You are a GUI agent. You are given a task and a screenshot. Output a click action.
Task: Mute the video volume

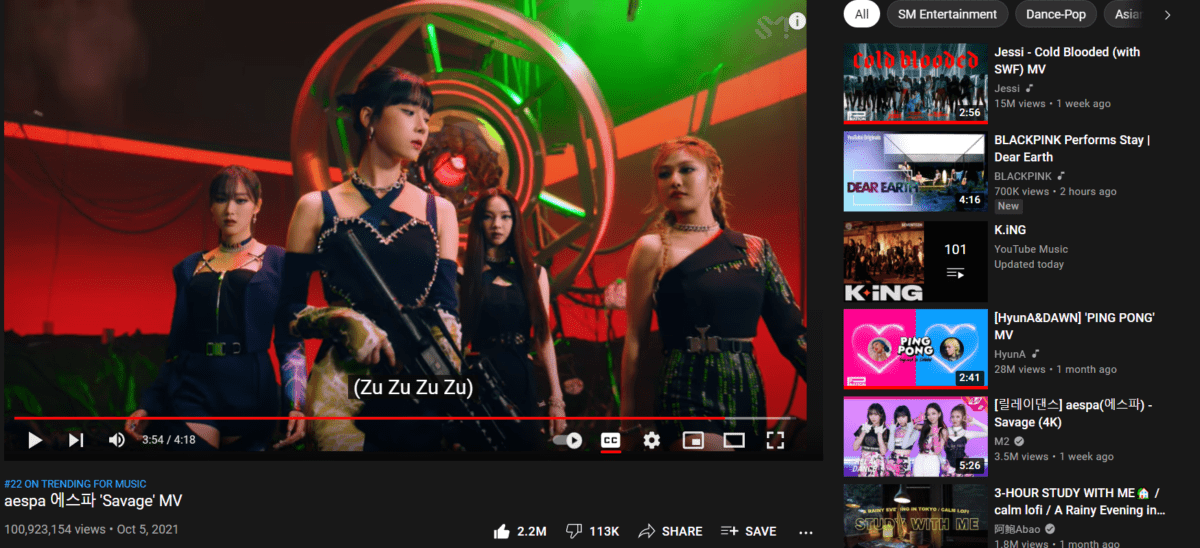click(x=117, y=440)
